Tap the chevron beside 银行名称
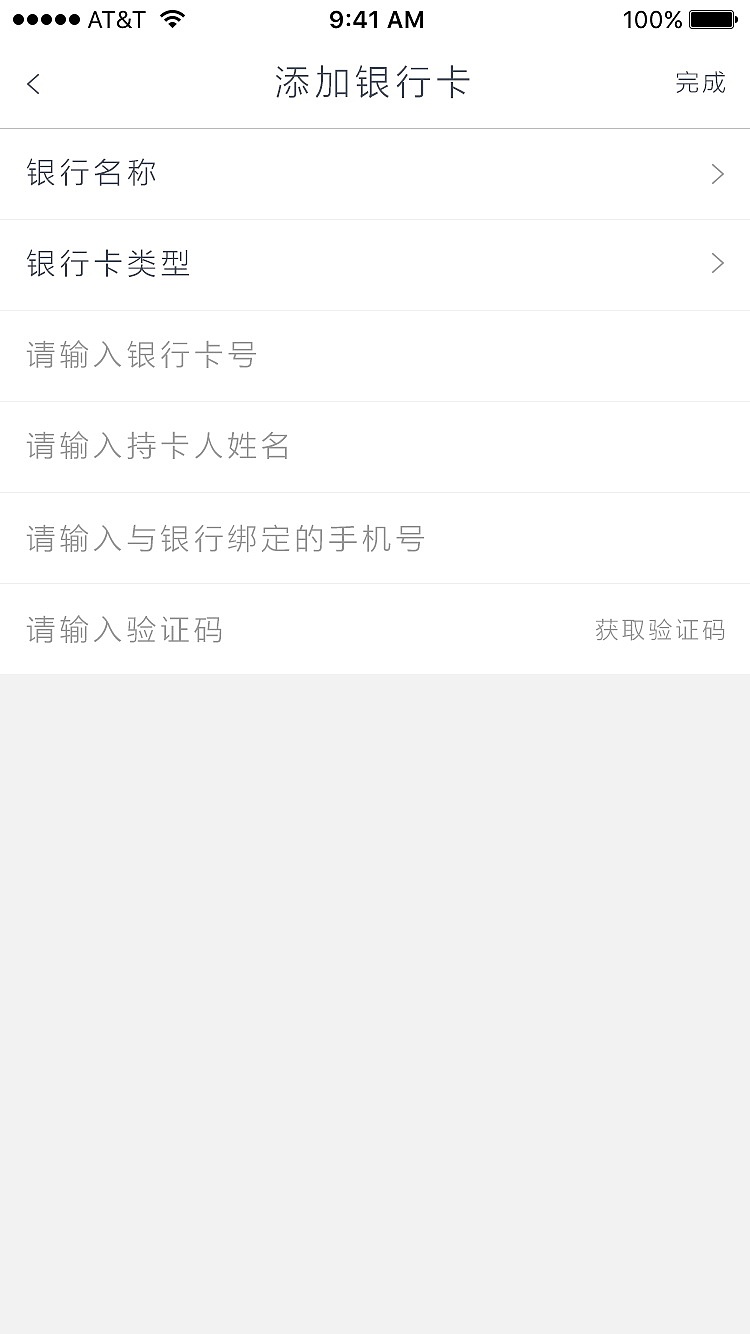Screen dimensions: 750x1334 click(x=716, y=173)
